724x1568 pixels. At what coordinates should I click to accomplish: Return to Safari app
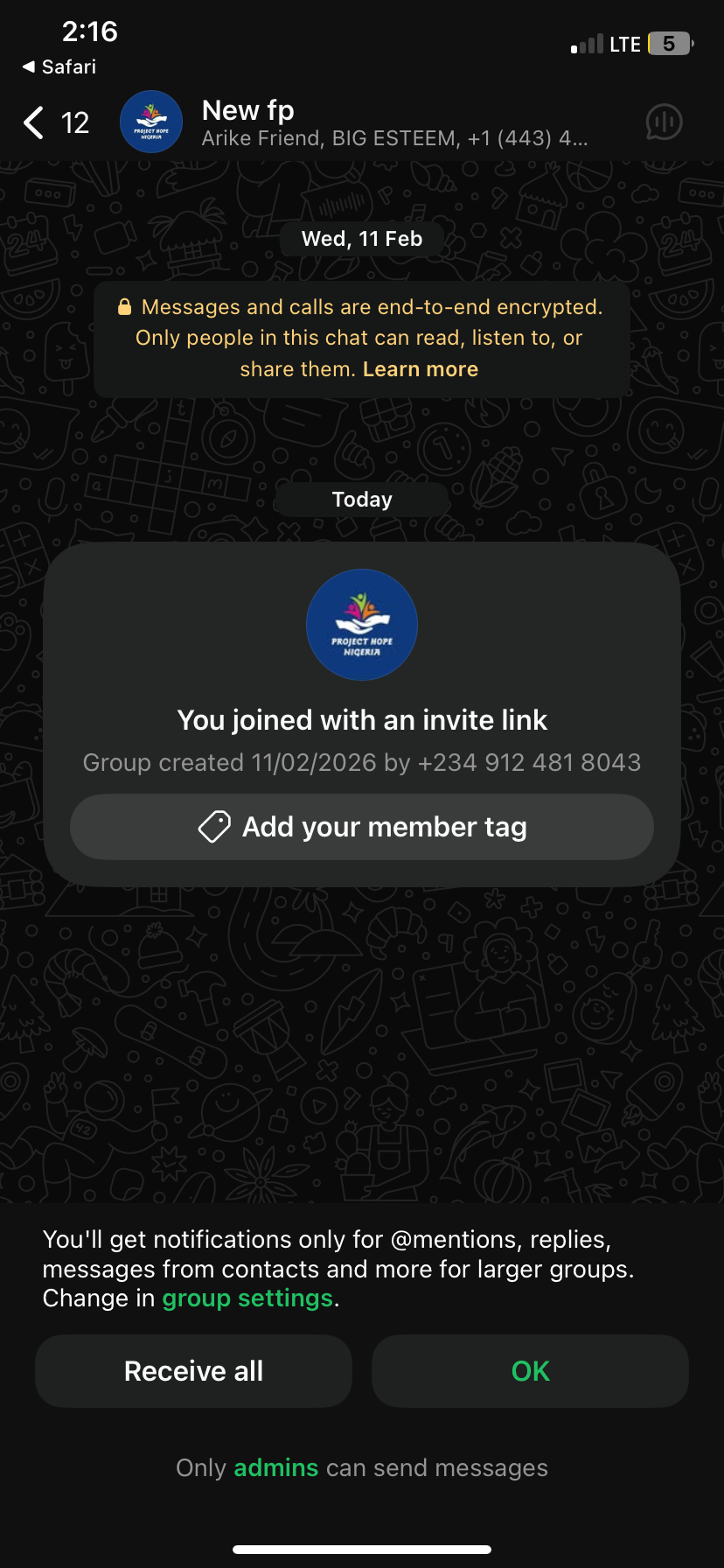[59, 67]
